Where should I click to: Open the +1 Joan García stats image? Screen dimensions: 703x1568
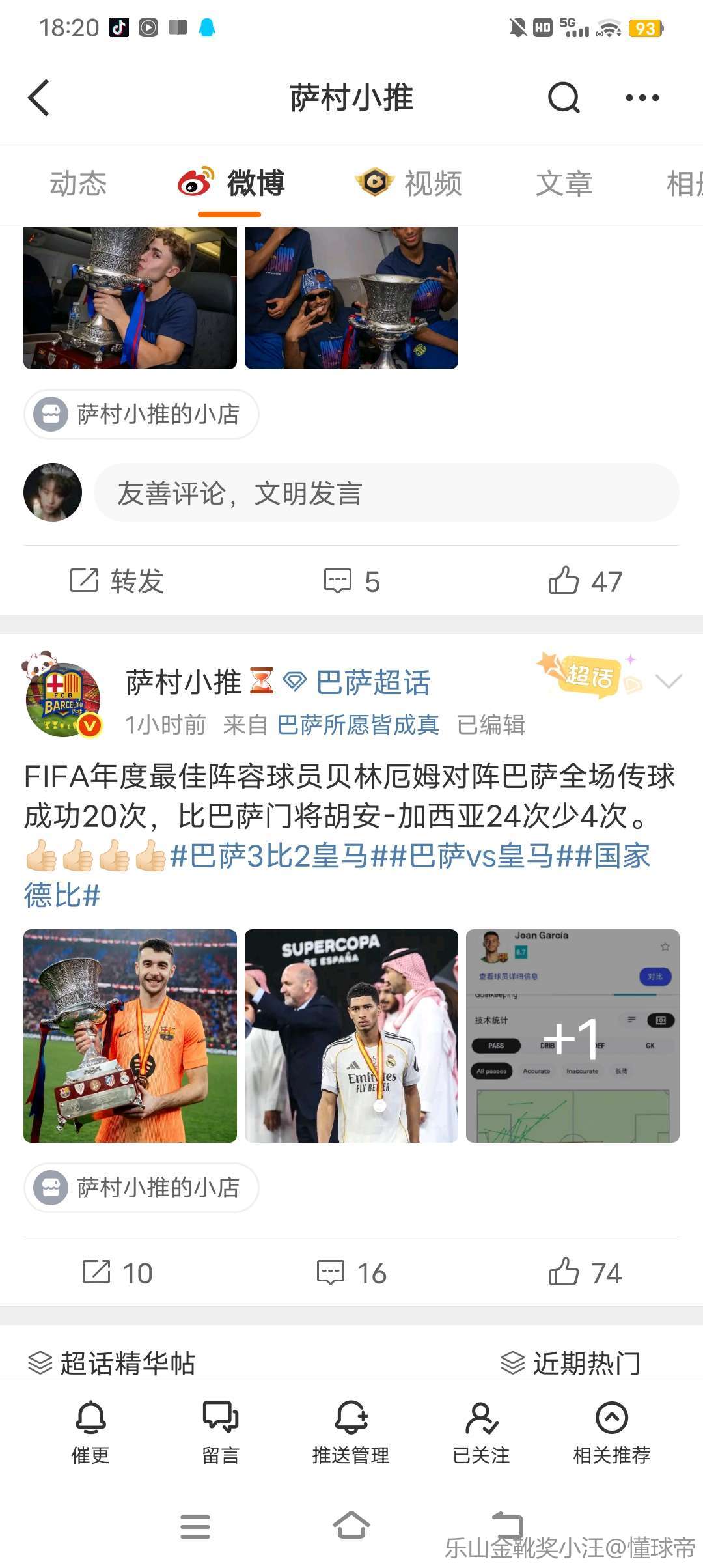pos(573,1035)
